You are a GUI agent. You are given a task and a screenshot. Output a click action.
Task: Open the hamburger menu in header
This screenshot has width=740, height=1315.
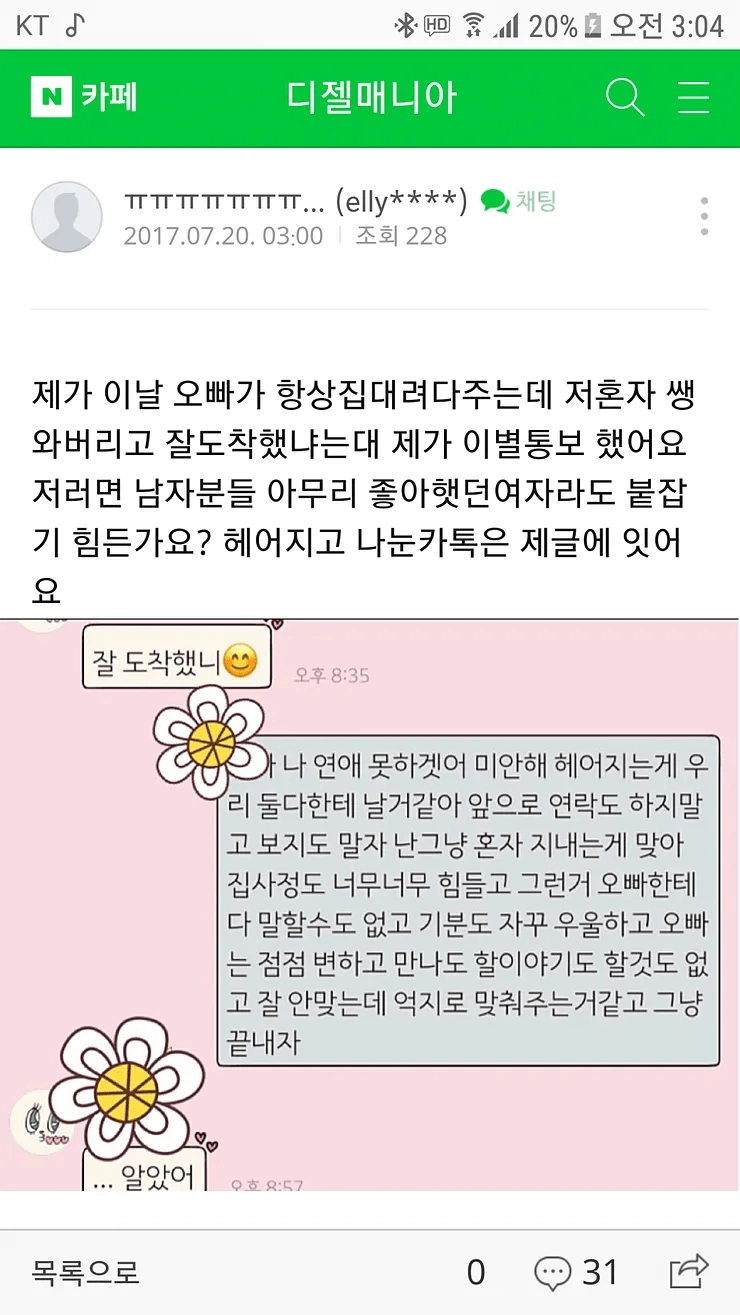(x=693, y=97)
